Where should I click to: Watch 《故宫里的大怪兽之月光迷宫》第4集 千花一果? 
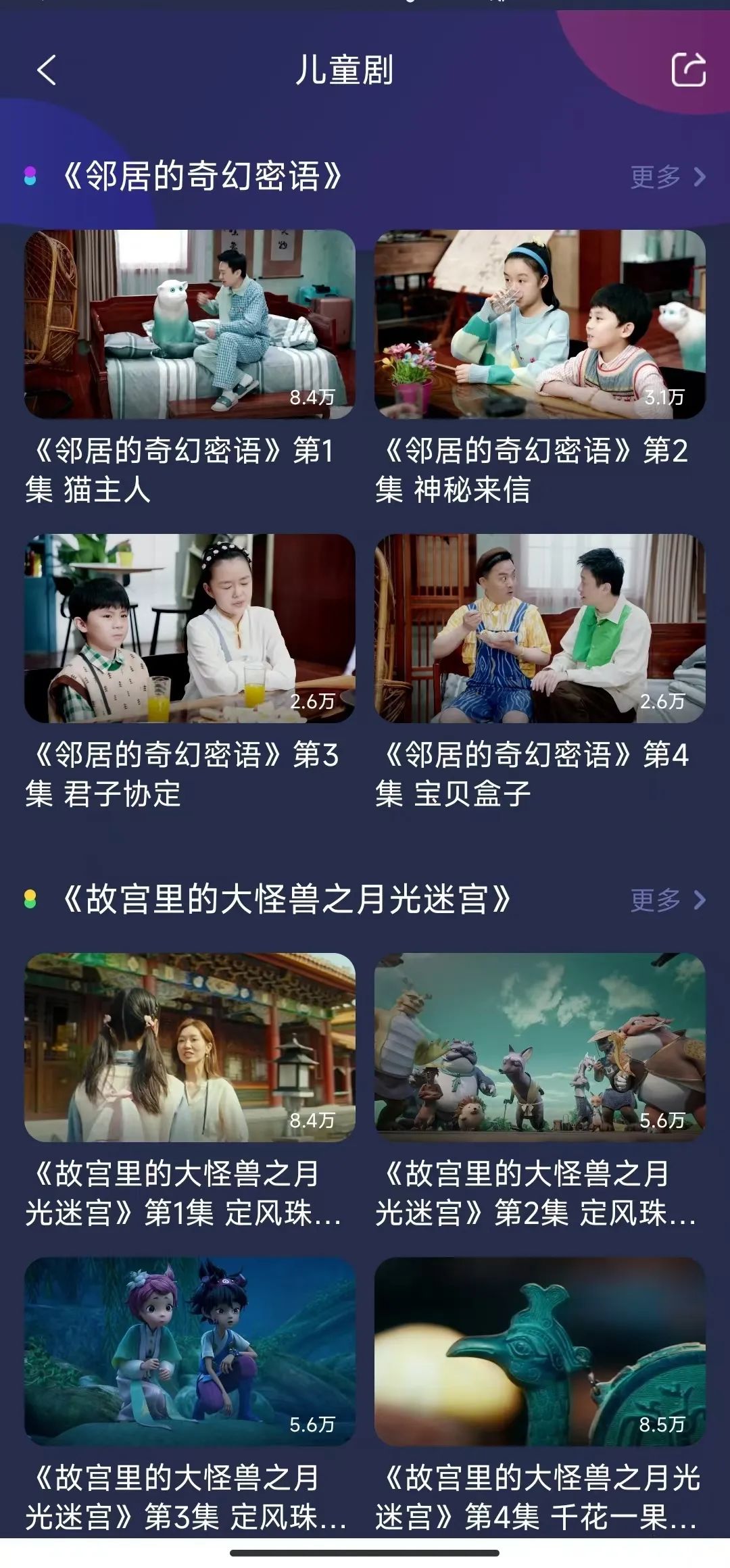coord(540,1352)
